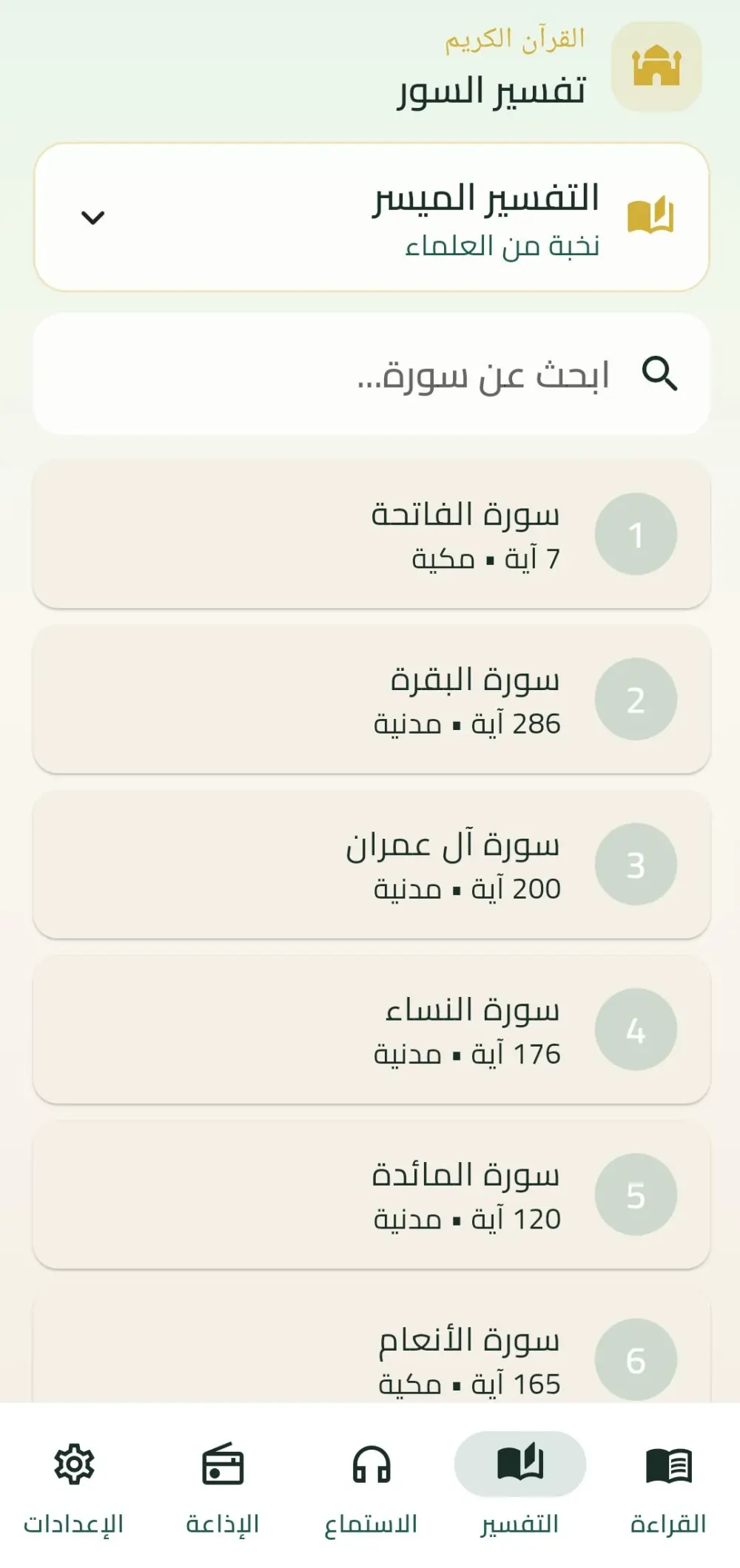This screenshot has height=1568, width=740.
Task: Switch to the القراءة tab
Action: [x=668, y=1487]
